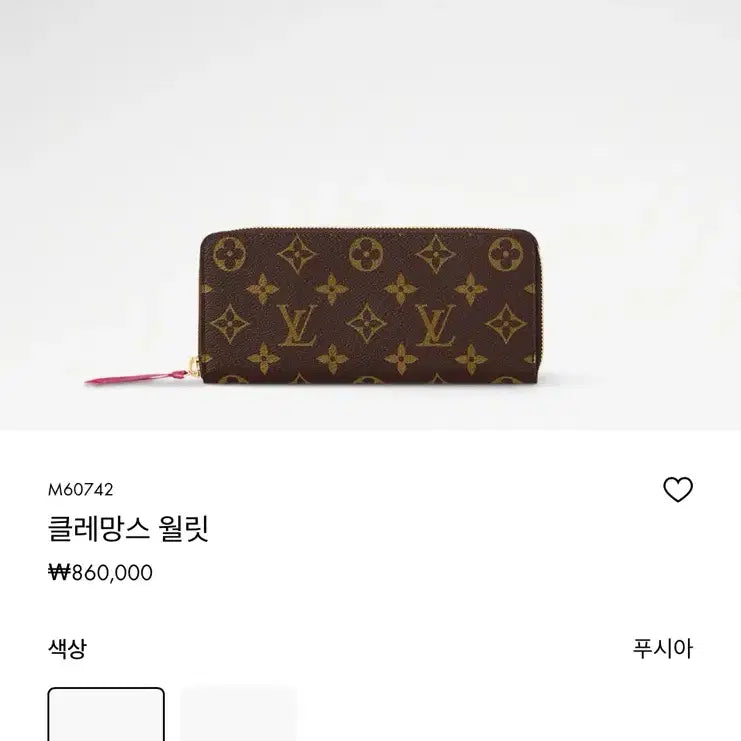Open the Clemence wallet product photo

370,305
